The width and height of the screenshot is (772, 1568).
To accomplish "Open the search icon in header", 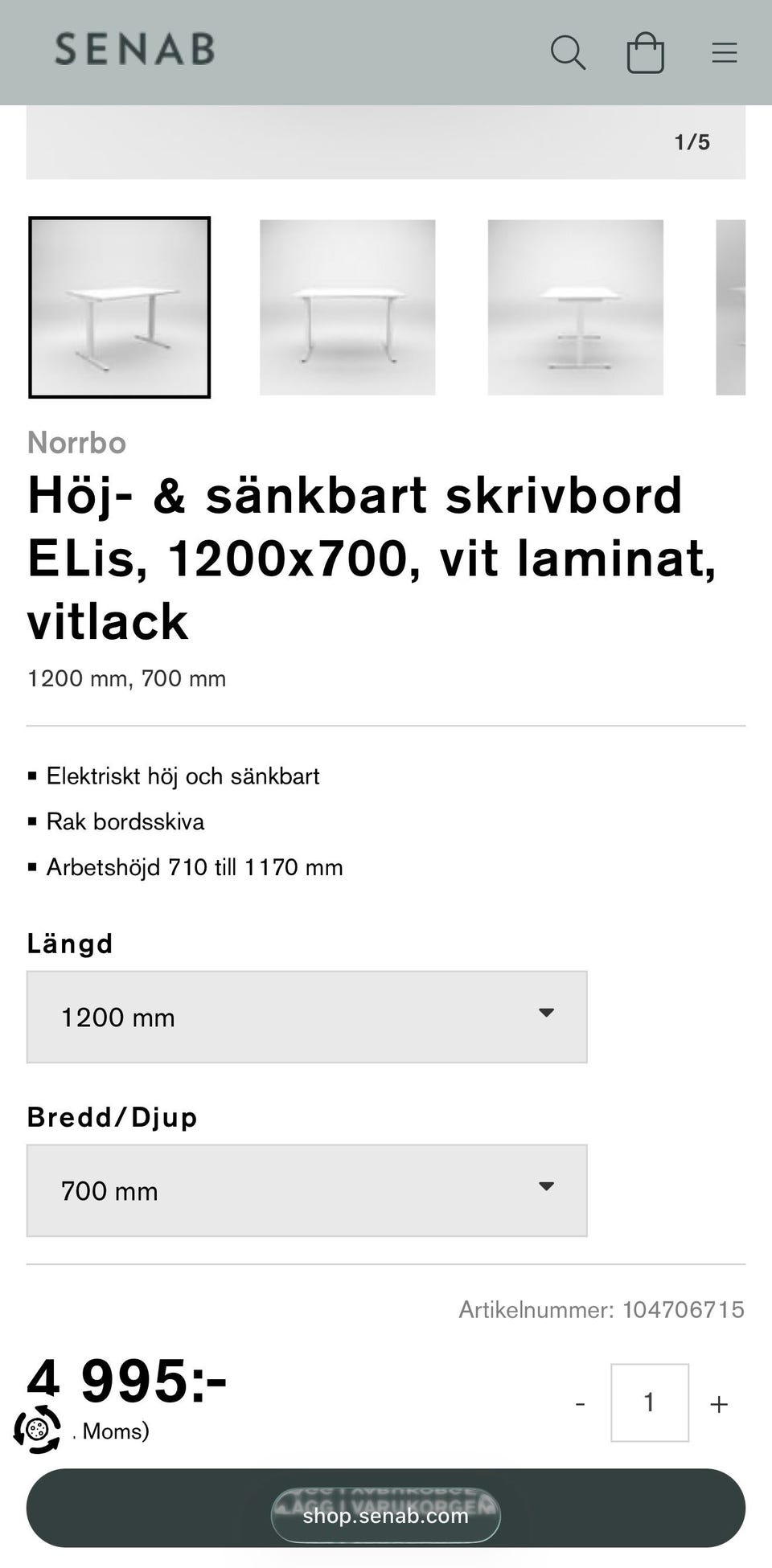I will pyautogui.click(x=568, y=53).
